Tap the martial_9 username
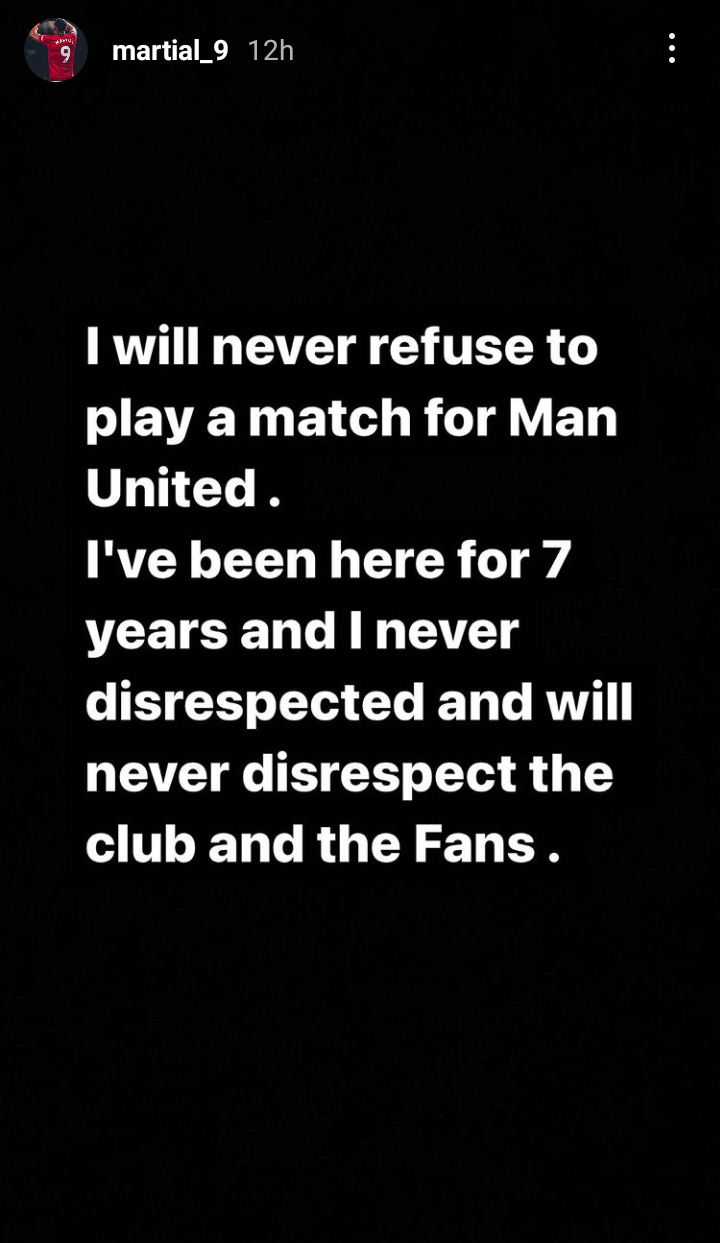This screenshot has height=1243, width=720. (170, 51)
